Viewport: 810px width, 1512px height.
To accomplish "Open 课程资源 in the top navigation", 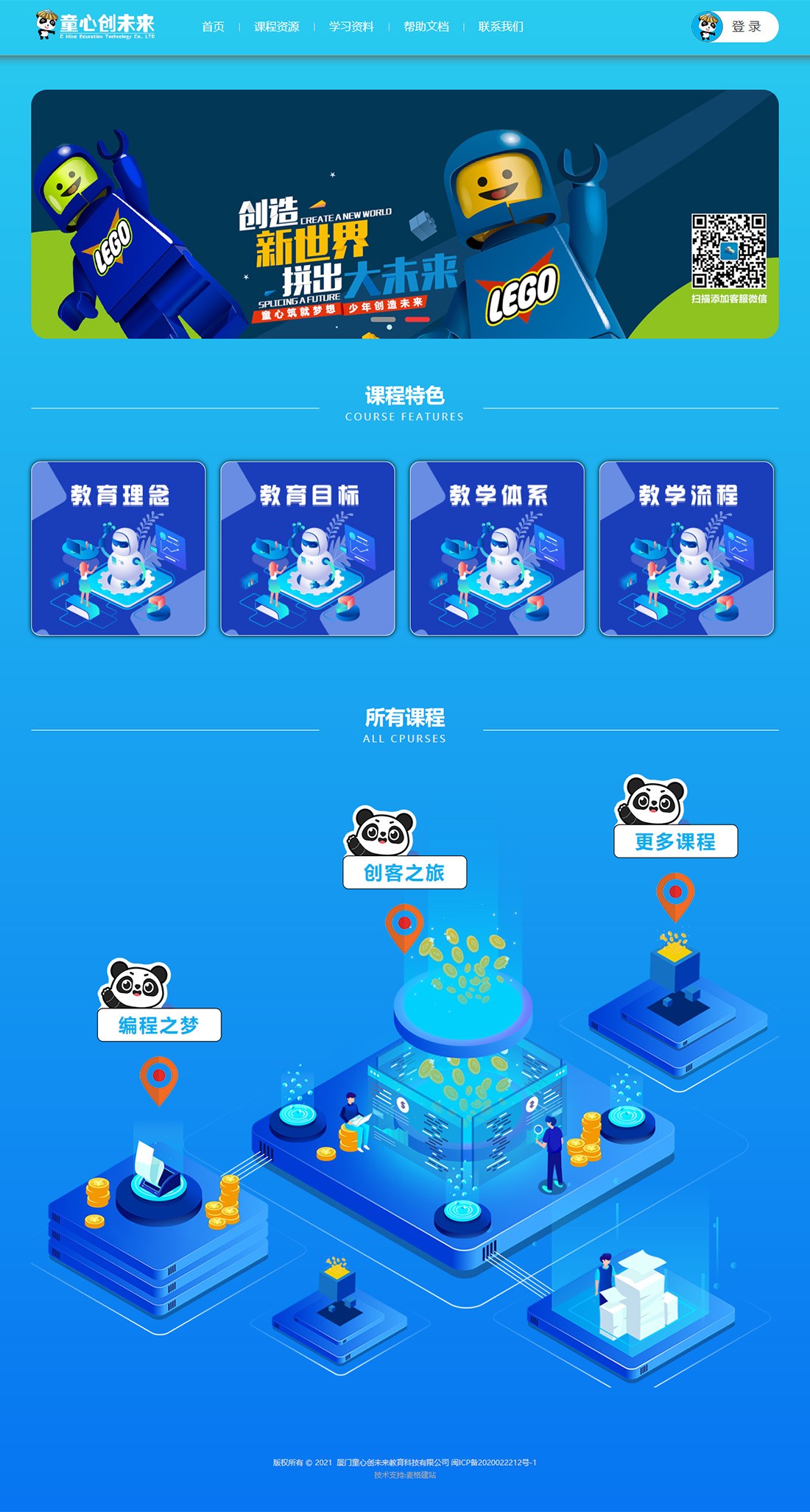I will [276, 27].
